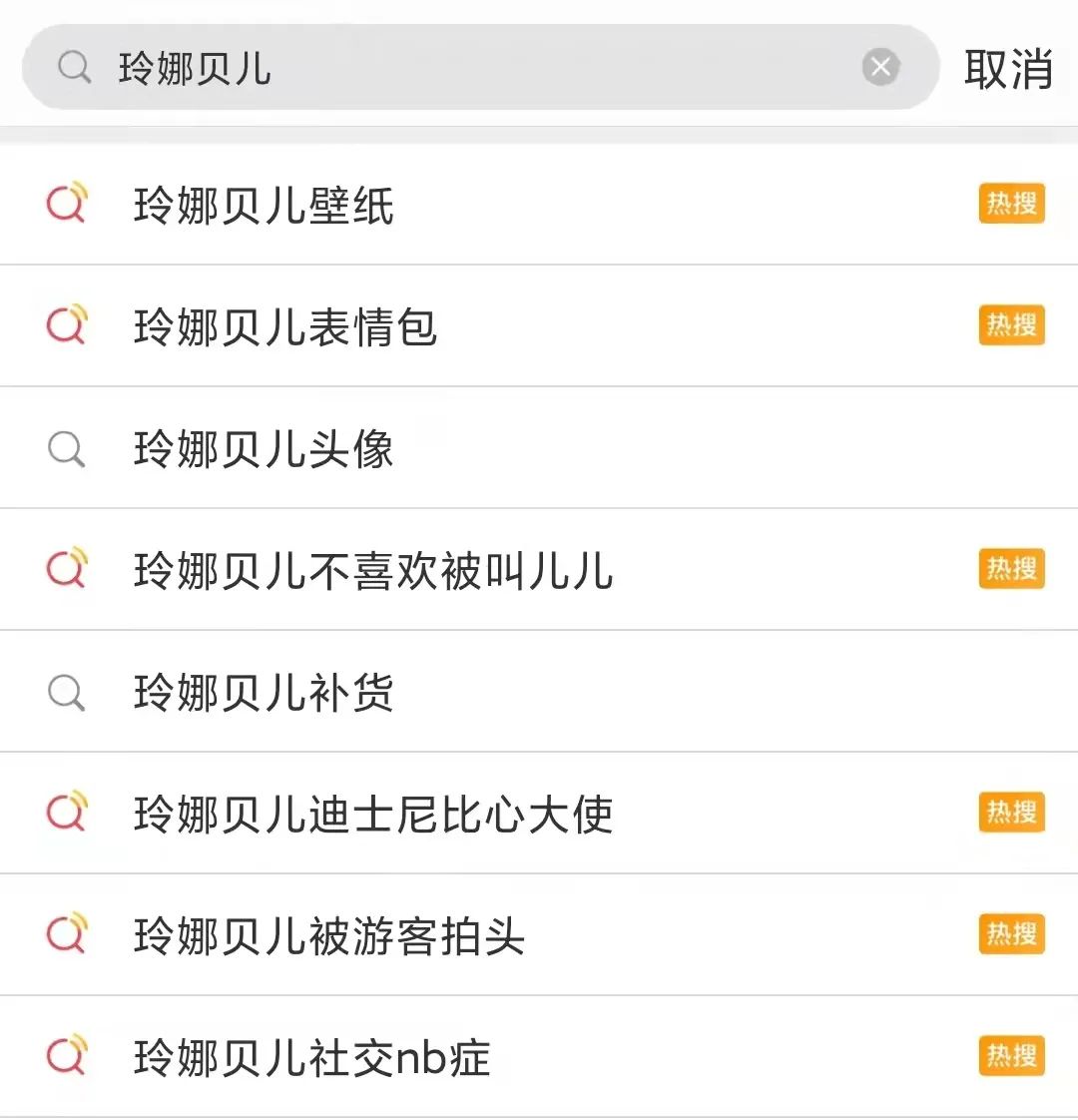
Task: Select the suggestion 玲娜贝儿补货
Action: click(265, 691)
